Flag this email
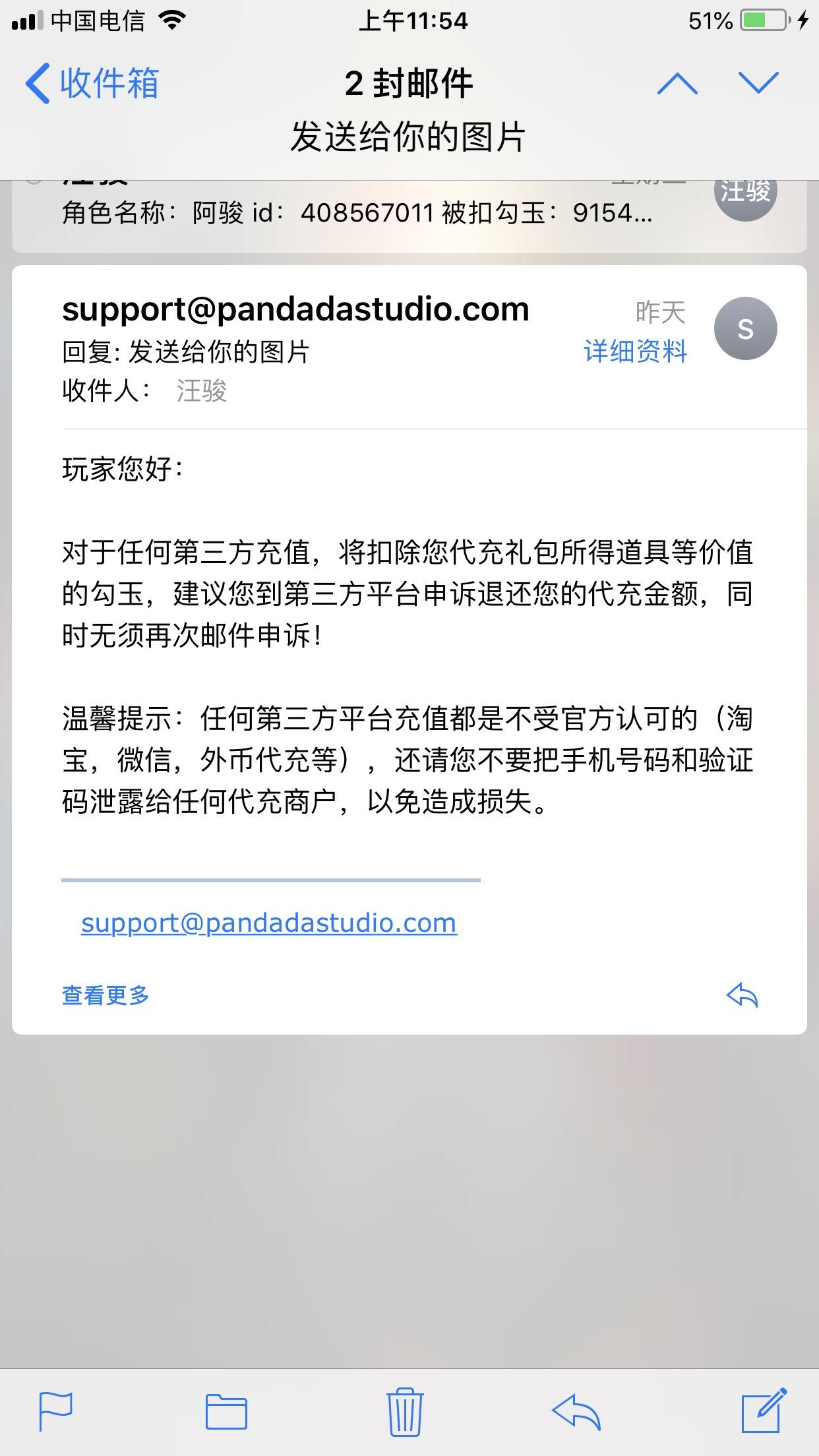This screenshot has height=1456, width=819. [x=56, y=1411]
